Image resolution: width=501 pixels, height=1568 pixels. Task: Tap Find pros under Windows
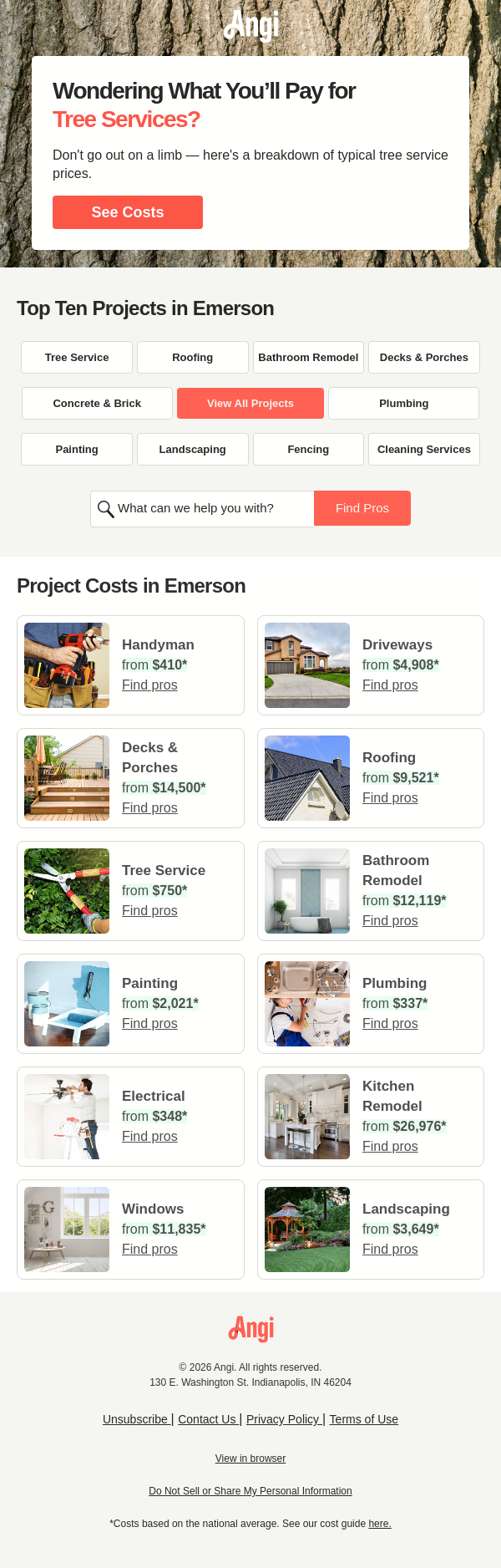[149, 1249]
